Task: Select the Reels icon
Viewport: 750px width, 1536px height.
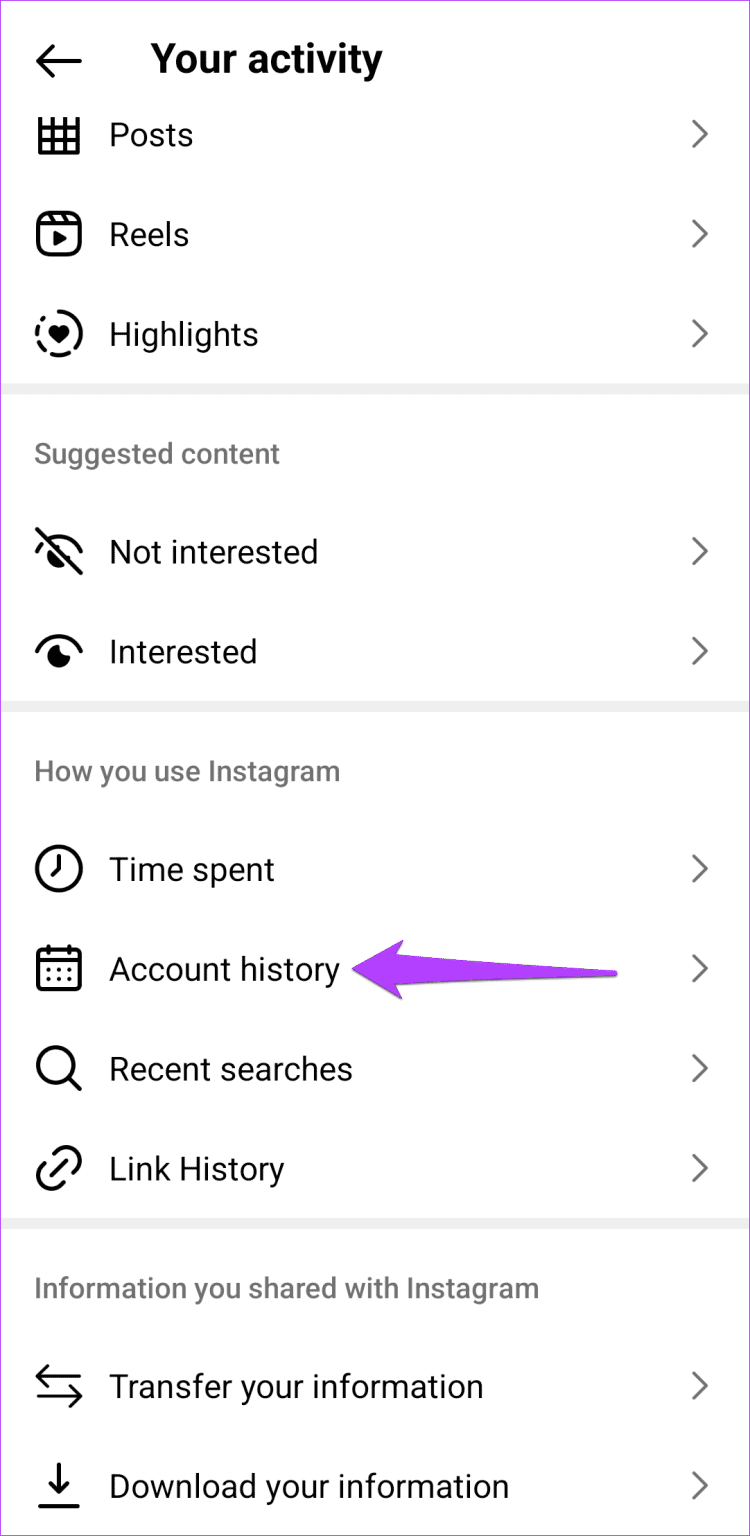Action: point(58,233)
